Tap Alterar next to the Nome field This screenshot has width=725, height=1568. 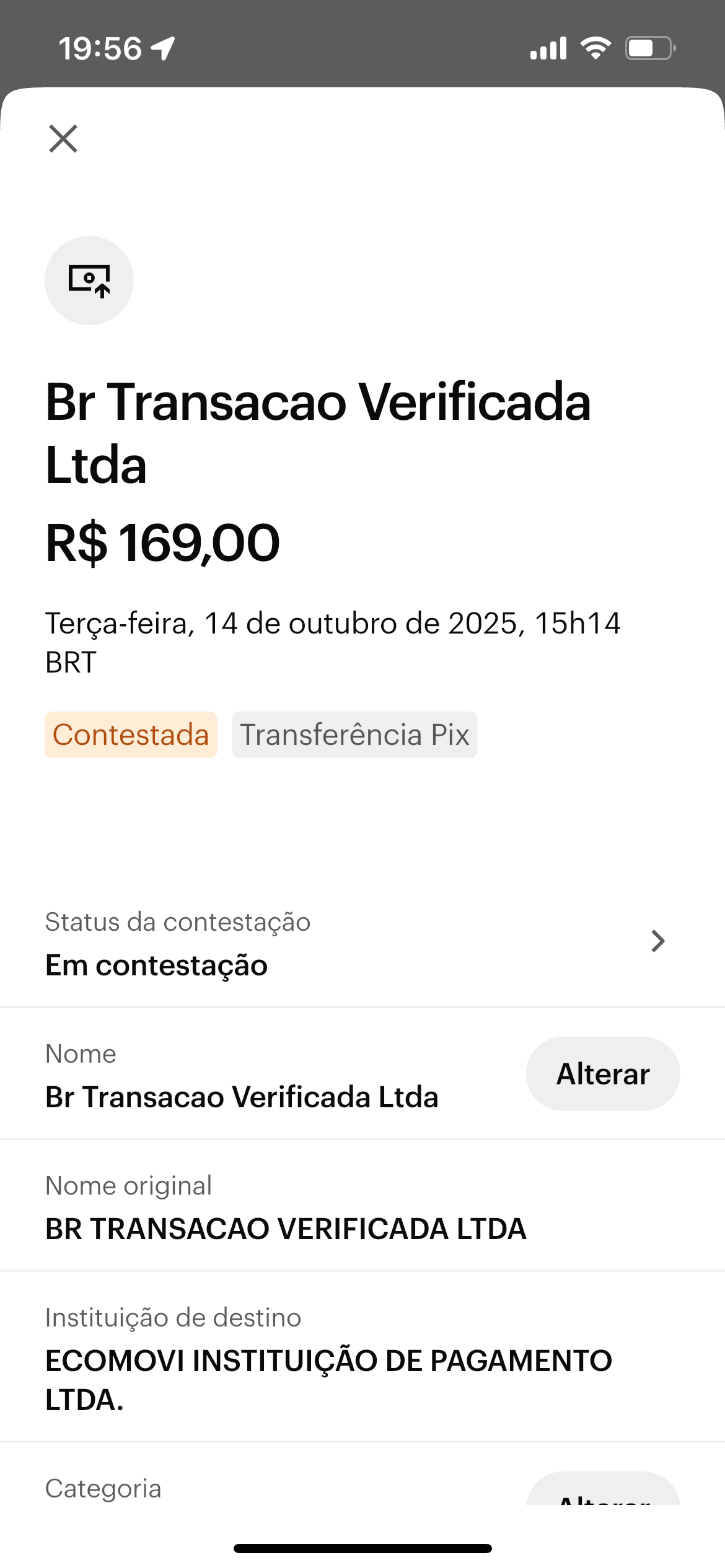coord(602,1074)
